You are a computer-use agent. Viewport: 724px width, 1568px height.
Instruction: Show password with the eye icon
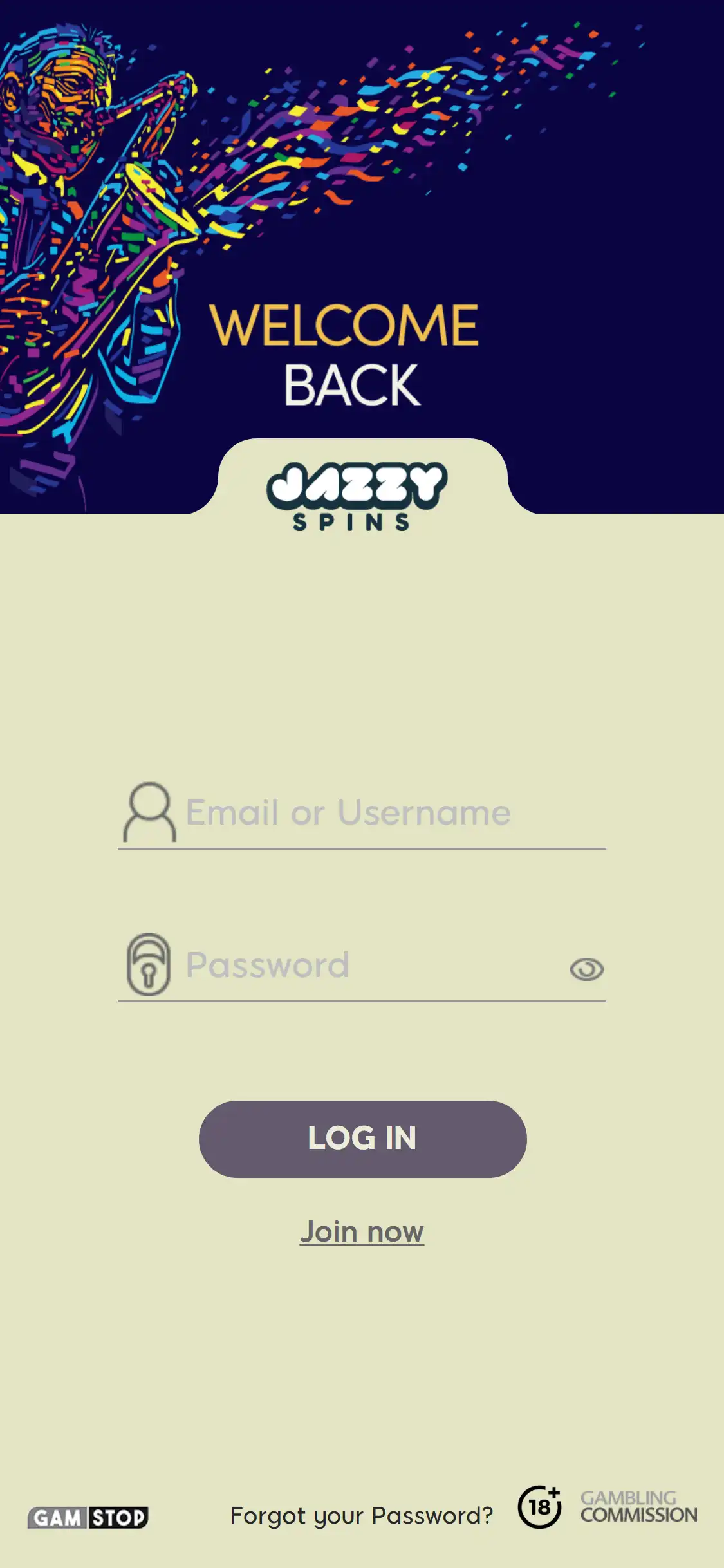click(x=586, y=969)
